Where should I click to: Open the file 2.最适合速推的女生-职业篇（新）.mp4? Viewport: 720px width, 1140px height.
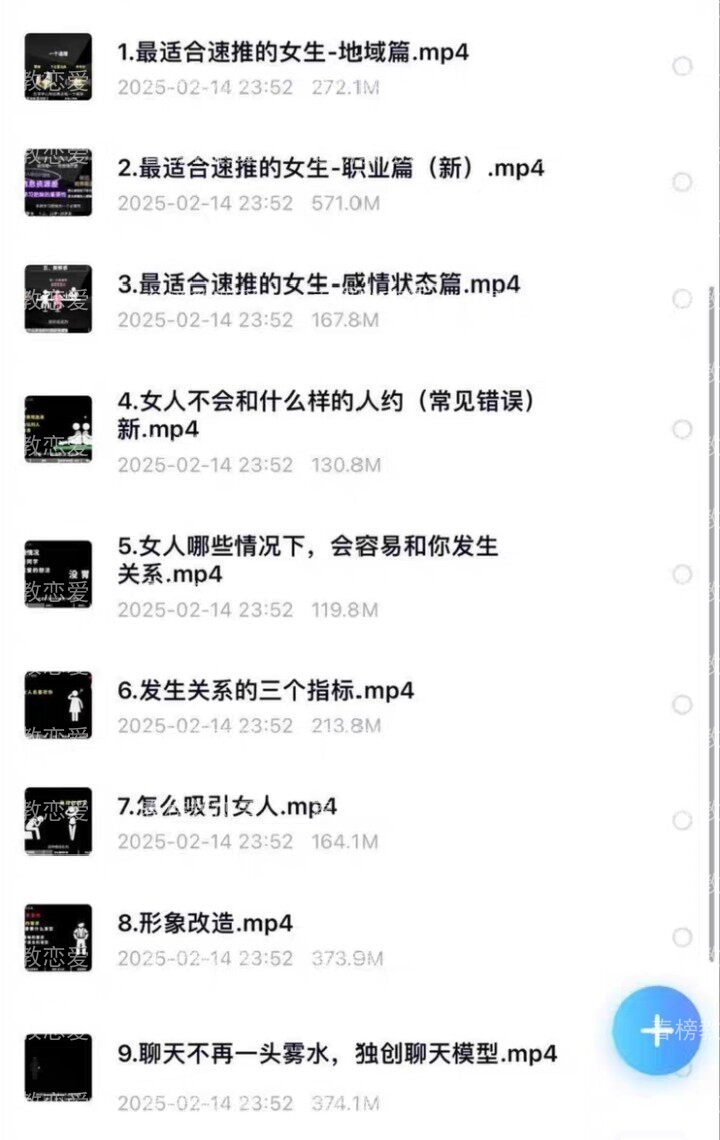pyautogui.click(x=330, y=169)
